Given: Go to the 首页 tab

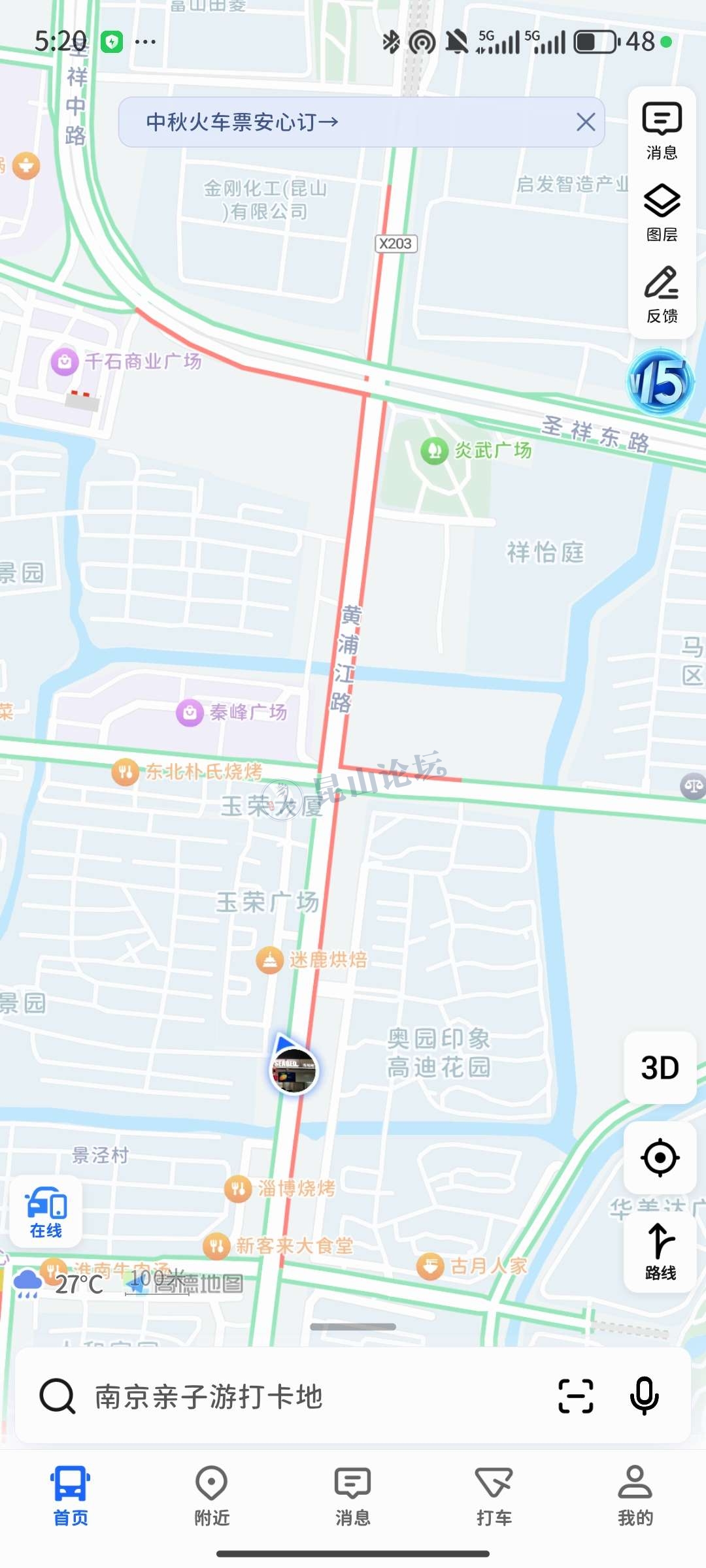Looking at the screenshot, I should click(x=71, y=1496).
